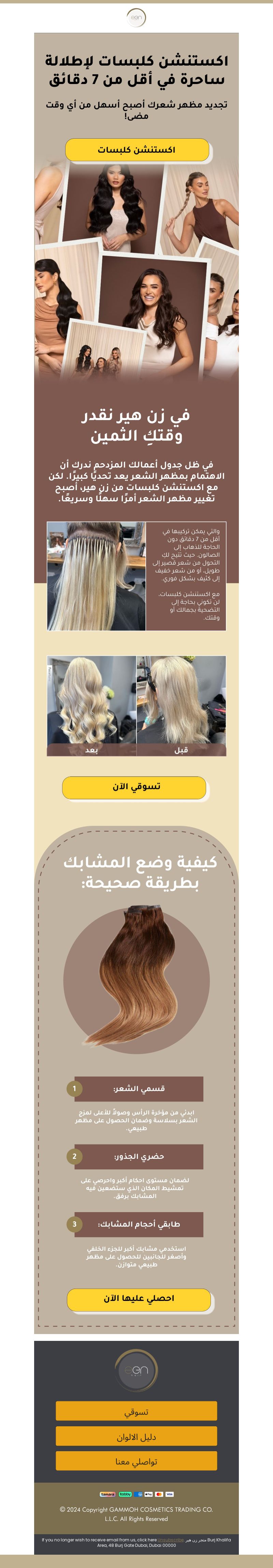This screenshot has height=1568, width=273.
Task: Tap the unsubscribe link in the footer
Action: pos(171,1539)
